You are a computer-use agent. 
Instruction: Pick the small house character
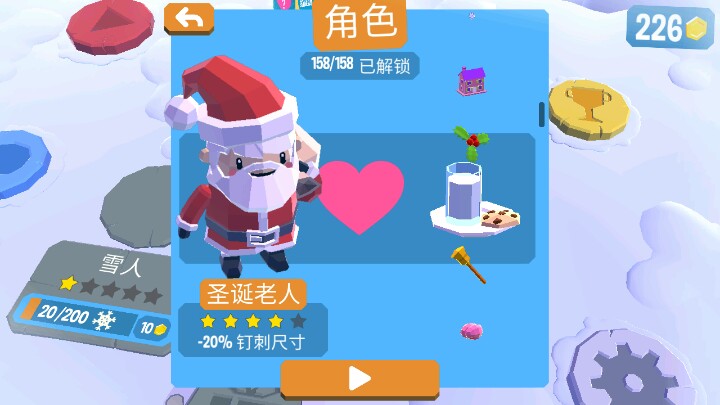[471, 81]
